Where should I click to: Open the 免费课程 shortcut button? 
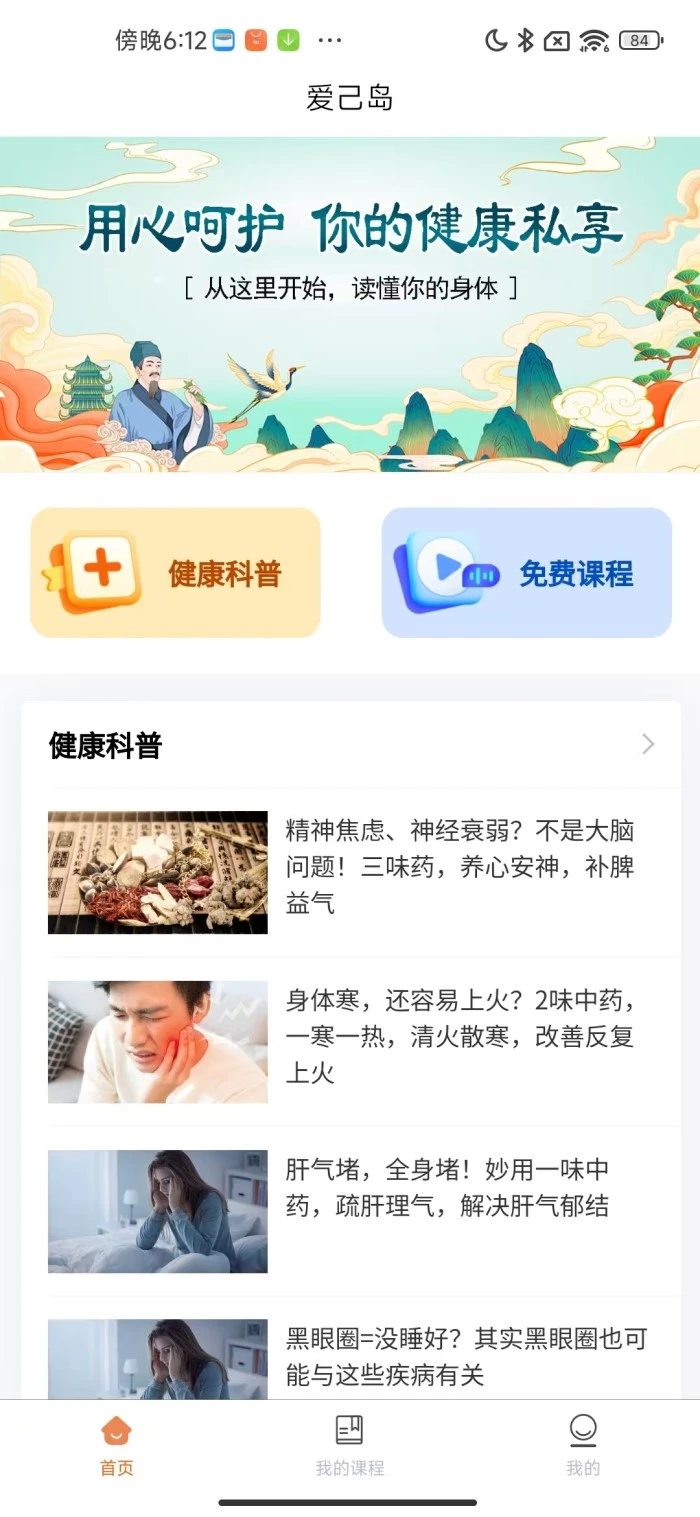click(x=526, y=573)
